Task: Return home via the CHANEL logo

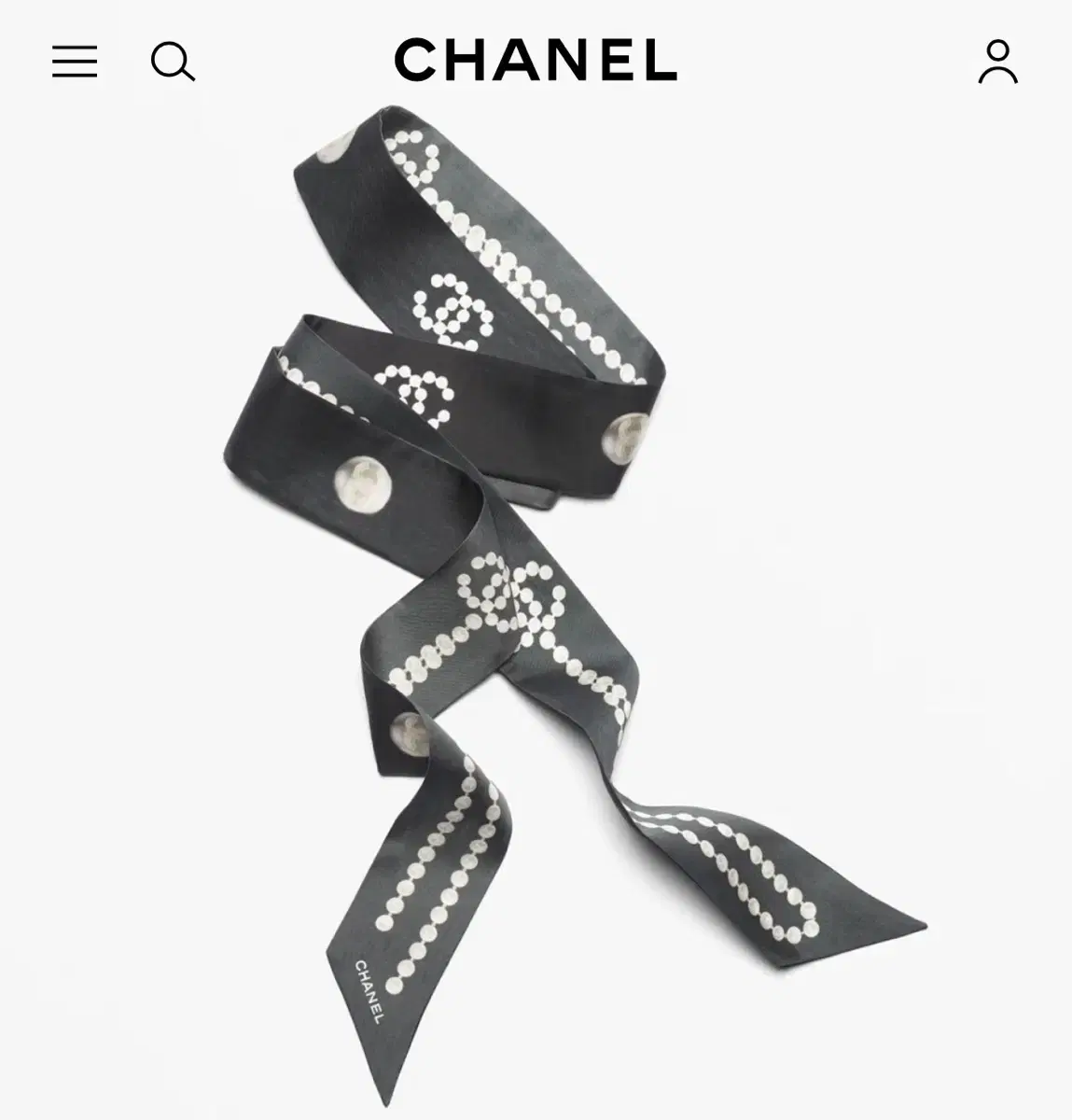Action: point(536,61)
